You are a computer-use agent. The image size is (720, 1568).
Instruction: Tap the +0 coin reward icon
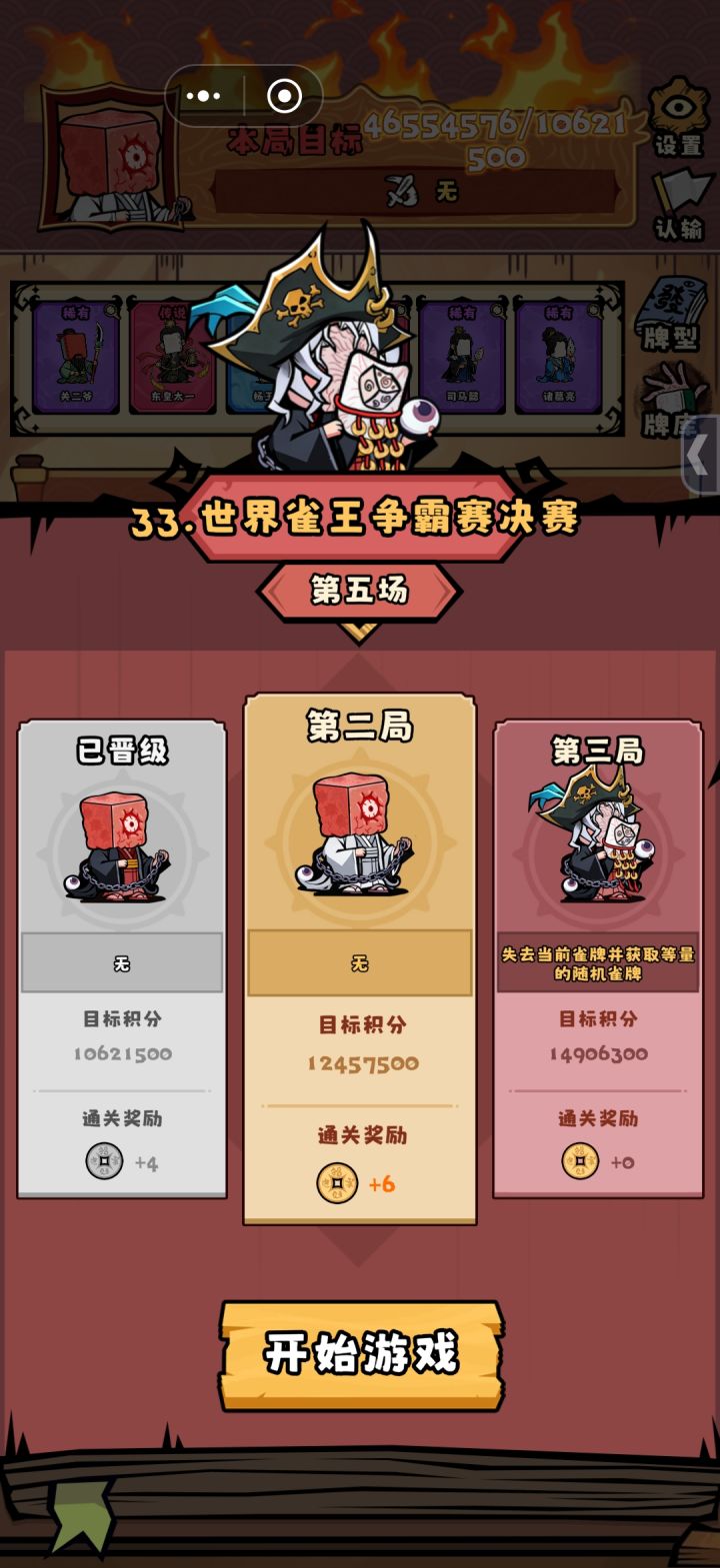tap(578, 1161)
